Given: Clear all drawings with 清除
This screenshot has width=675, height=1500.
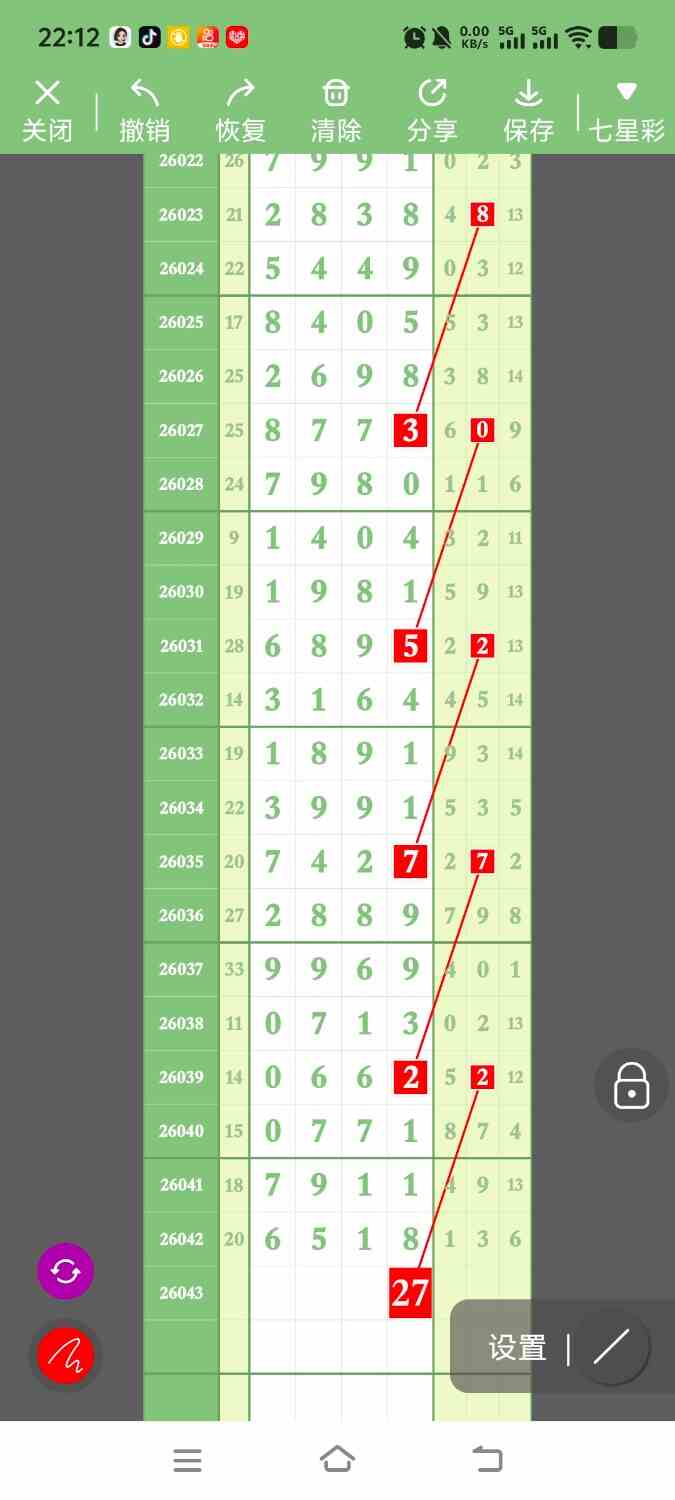Looking at the screenshot, I should pyautogui.click(x=336, y=111).
